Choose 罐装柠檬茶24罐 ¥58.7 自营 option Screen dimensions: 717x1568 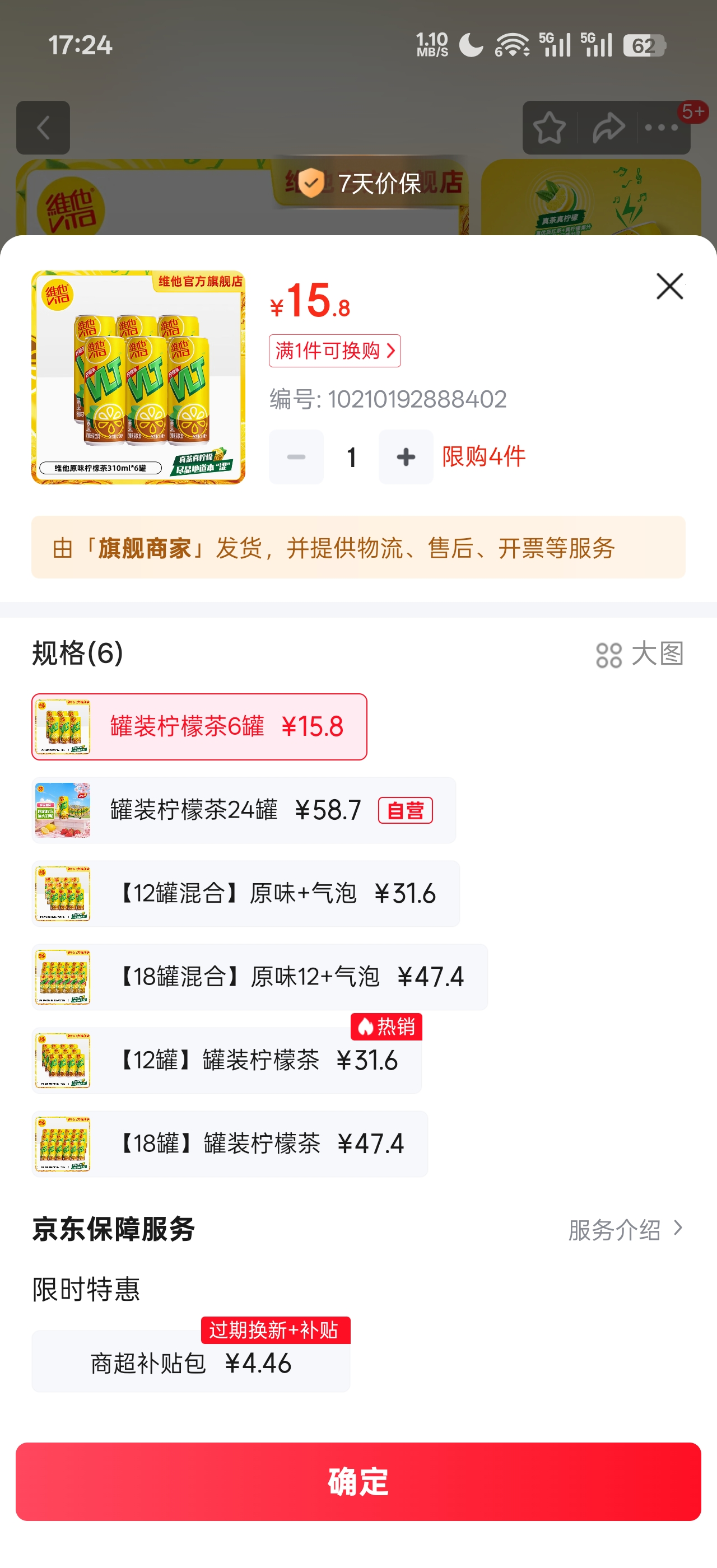pos(244,810)
